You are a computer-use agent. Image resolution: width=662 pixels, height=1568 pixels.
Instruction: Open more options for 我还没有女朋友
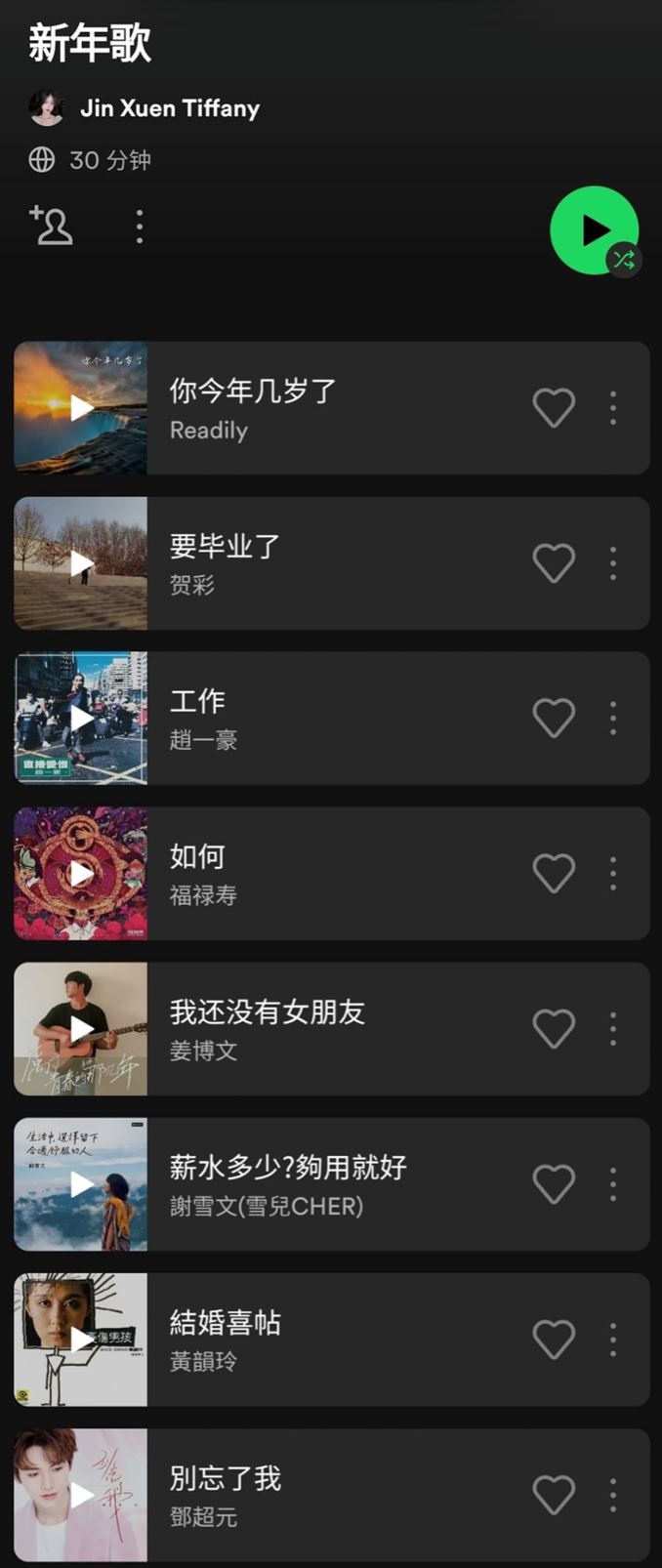[613, 1029]
